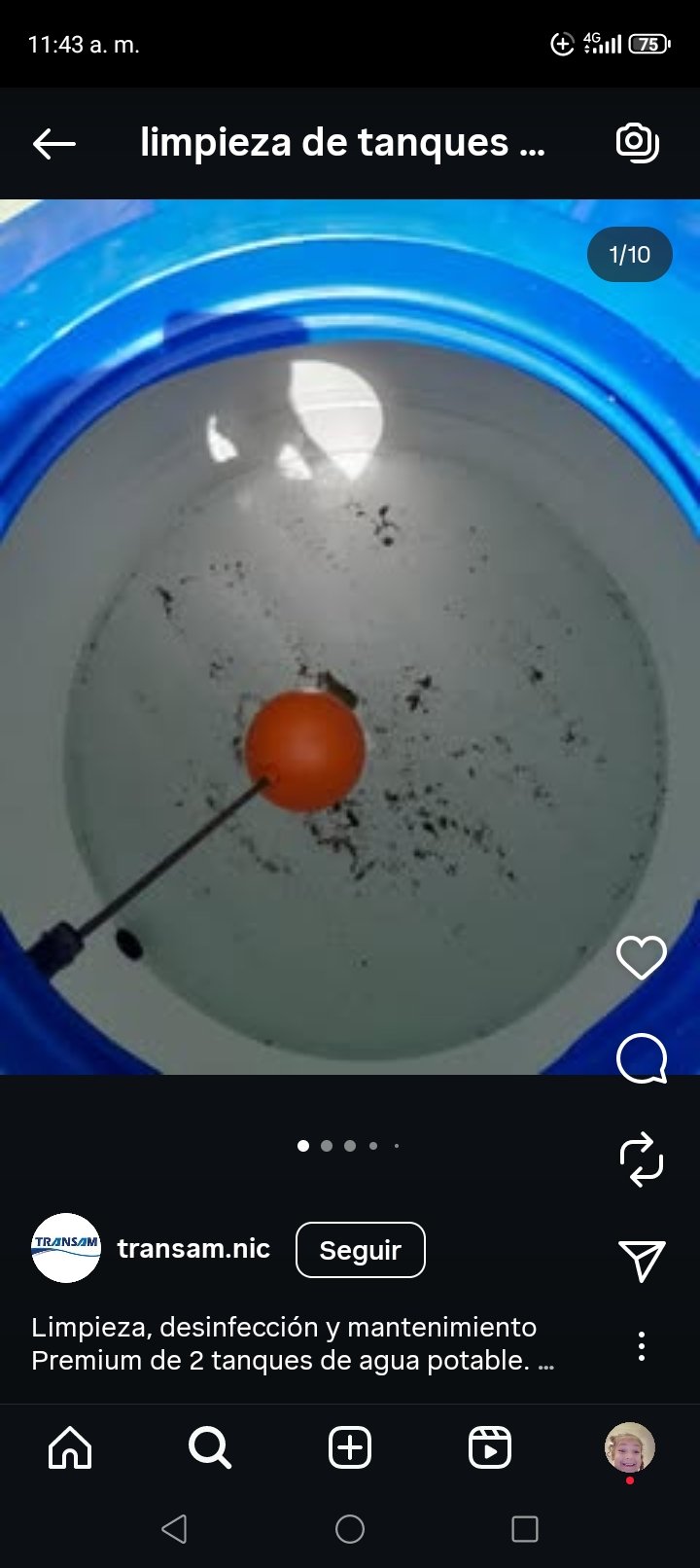This screenshot has width=700, height=1568.
Task: Share the post via send icon
Action: click(642, 1261)
